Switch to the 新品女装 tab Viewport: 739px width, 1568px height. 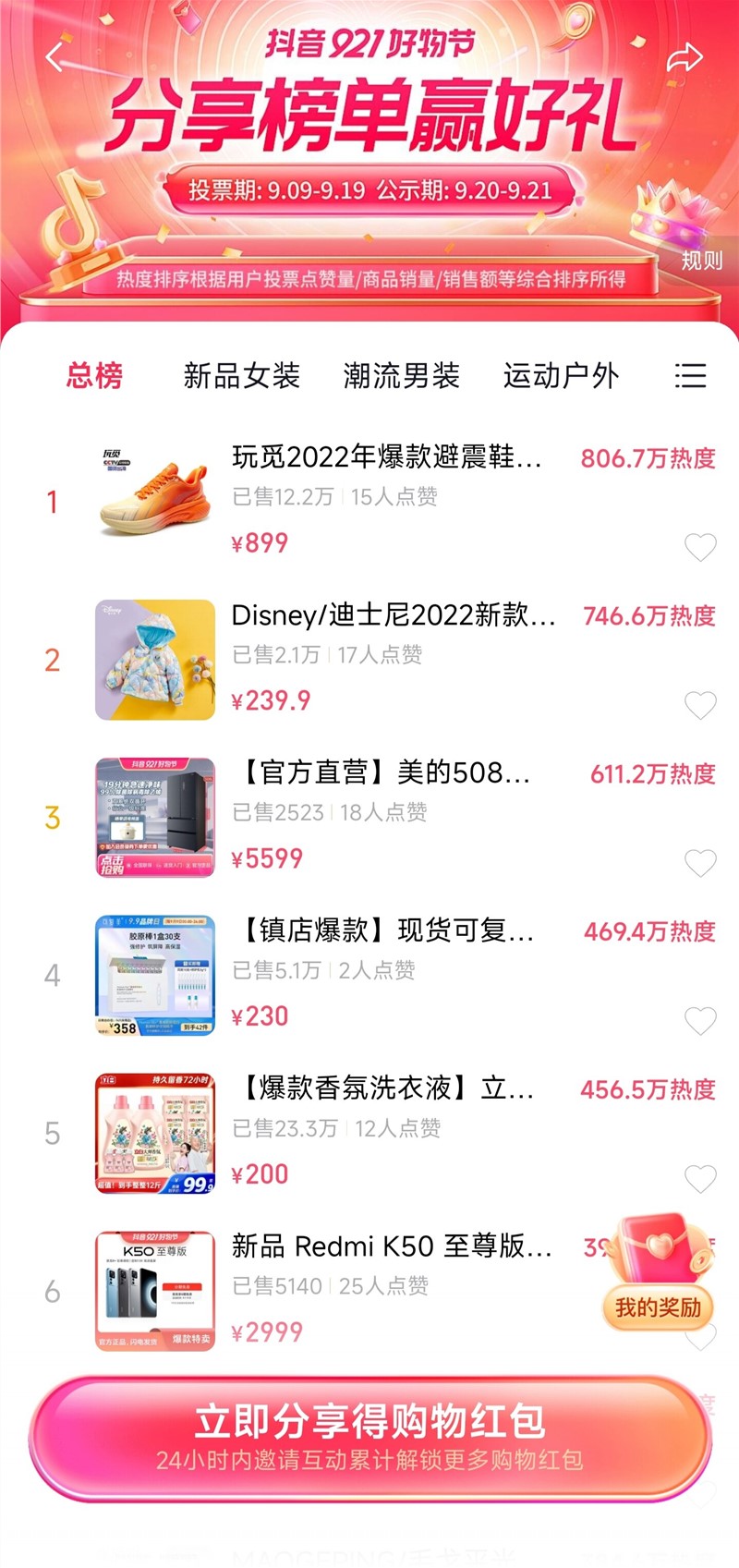click(241, 376)
